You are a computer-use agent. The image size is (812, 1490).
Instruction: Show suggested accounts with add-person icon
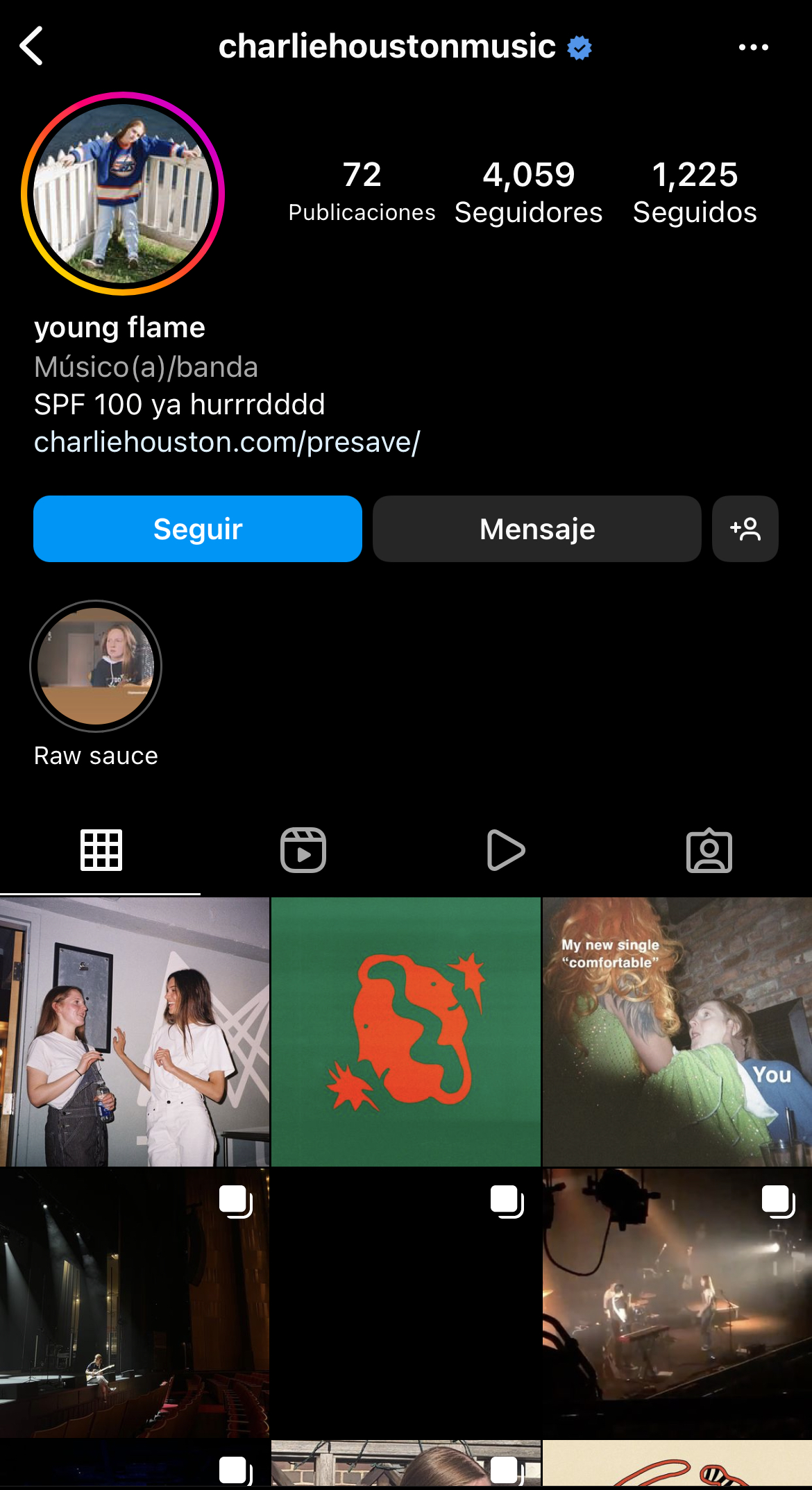tap(745, 529)
